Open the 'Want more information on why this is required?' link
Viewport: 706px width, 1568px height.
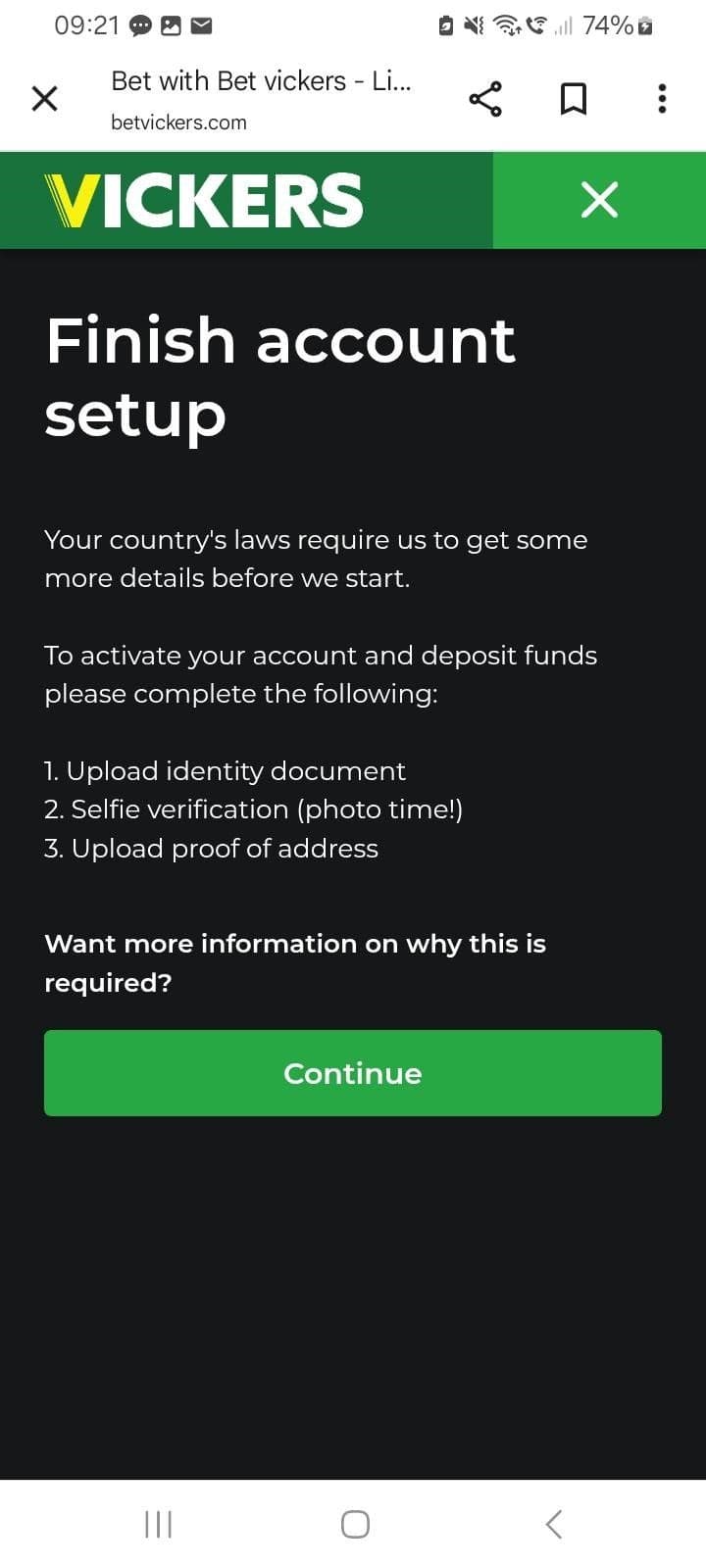click(x=295, y=962)
